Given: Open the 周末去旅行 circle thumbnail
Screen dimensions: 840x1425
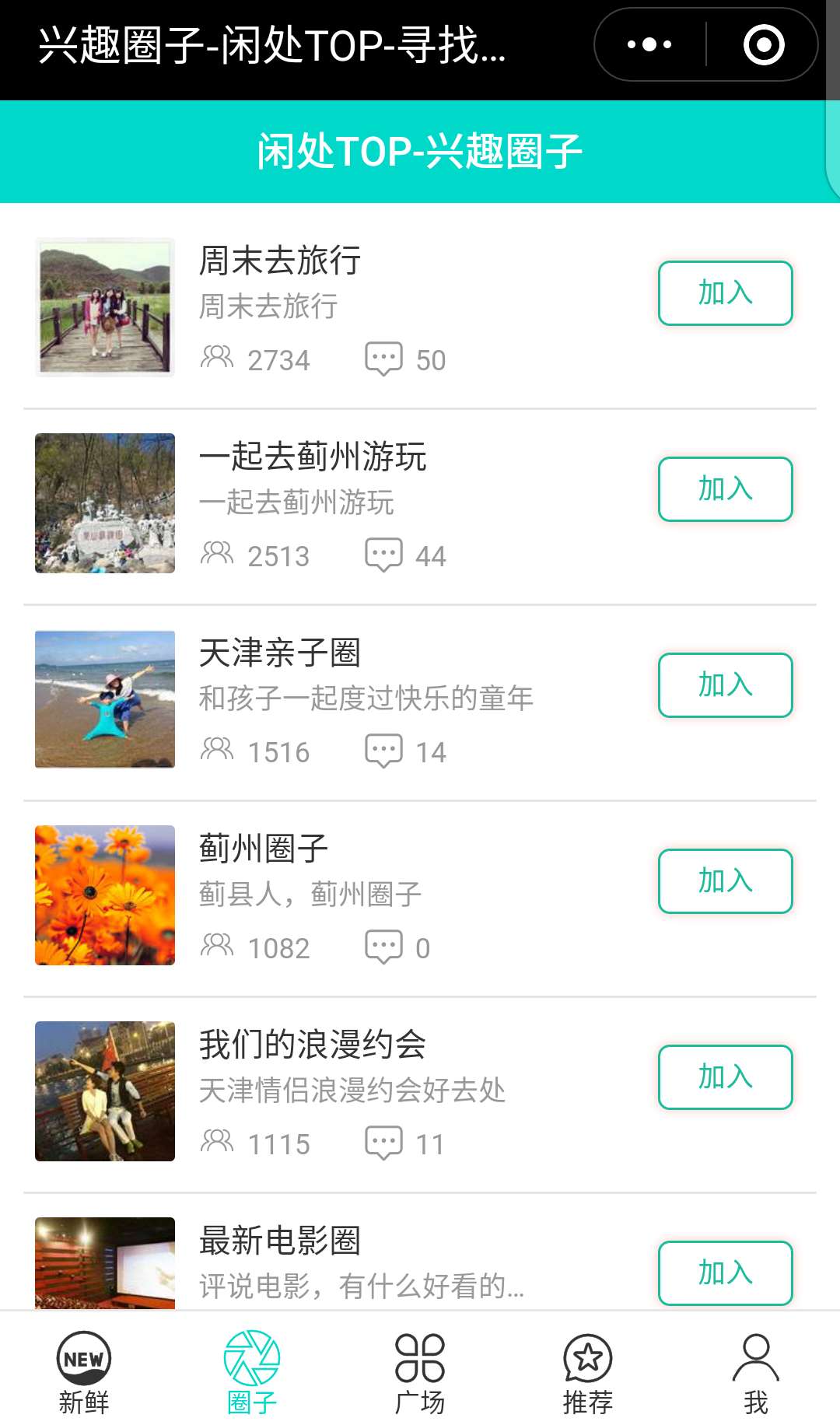Looking at the screenshot, I should (x=105, y=307).
